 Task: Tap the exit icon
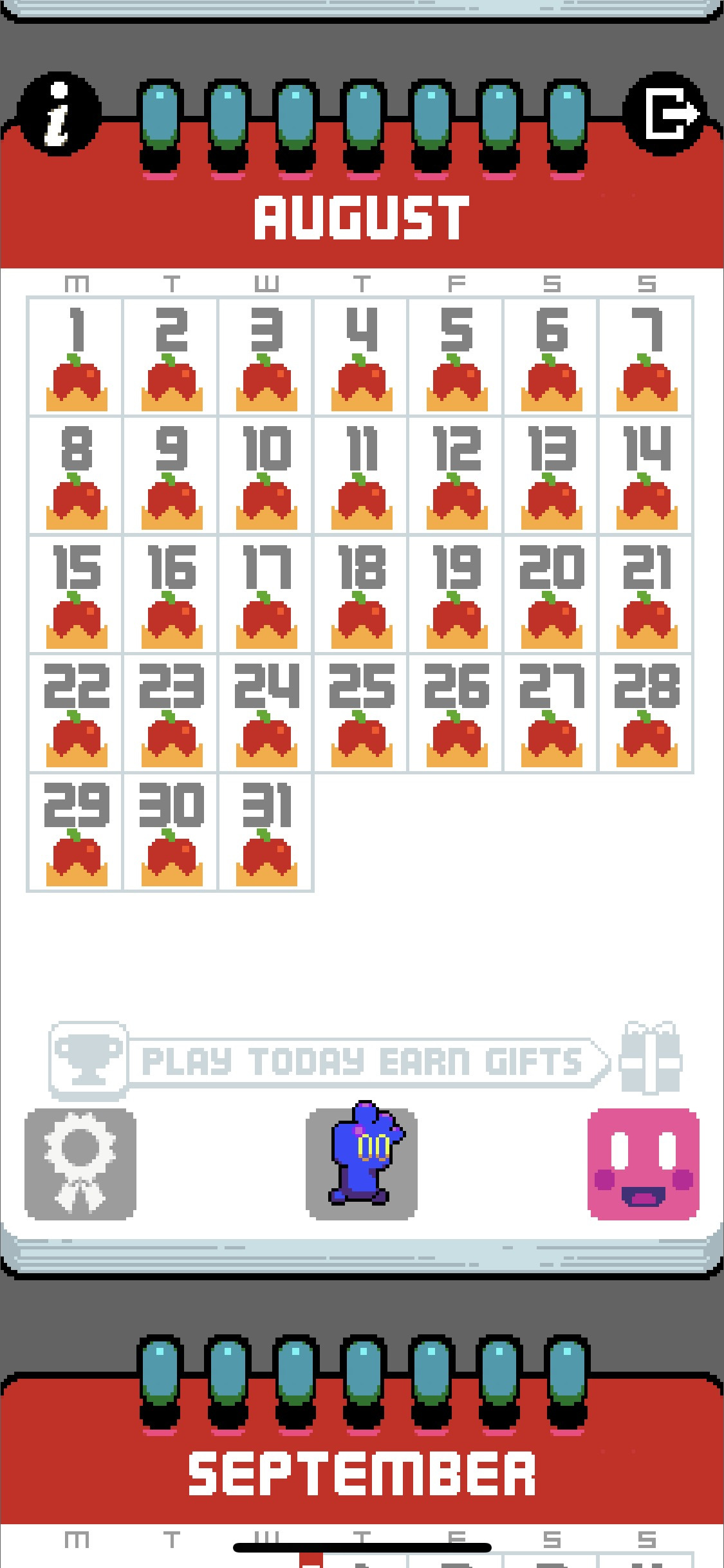pyautogui.click(x=666, y=114)
